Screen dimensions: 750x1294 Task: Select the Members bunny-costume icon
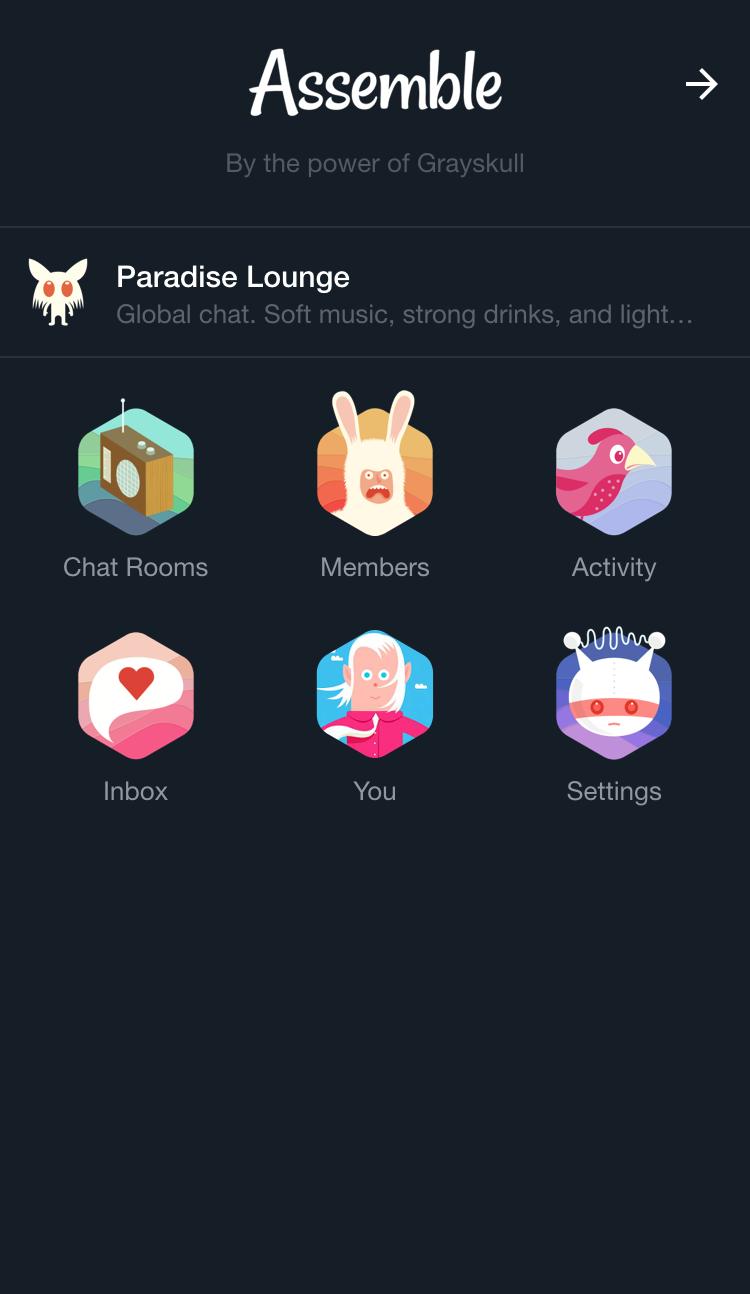click(375, 463)
